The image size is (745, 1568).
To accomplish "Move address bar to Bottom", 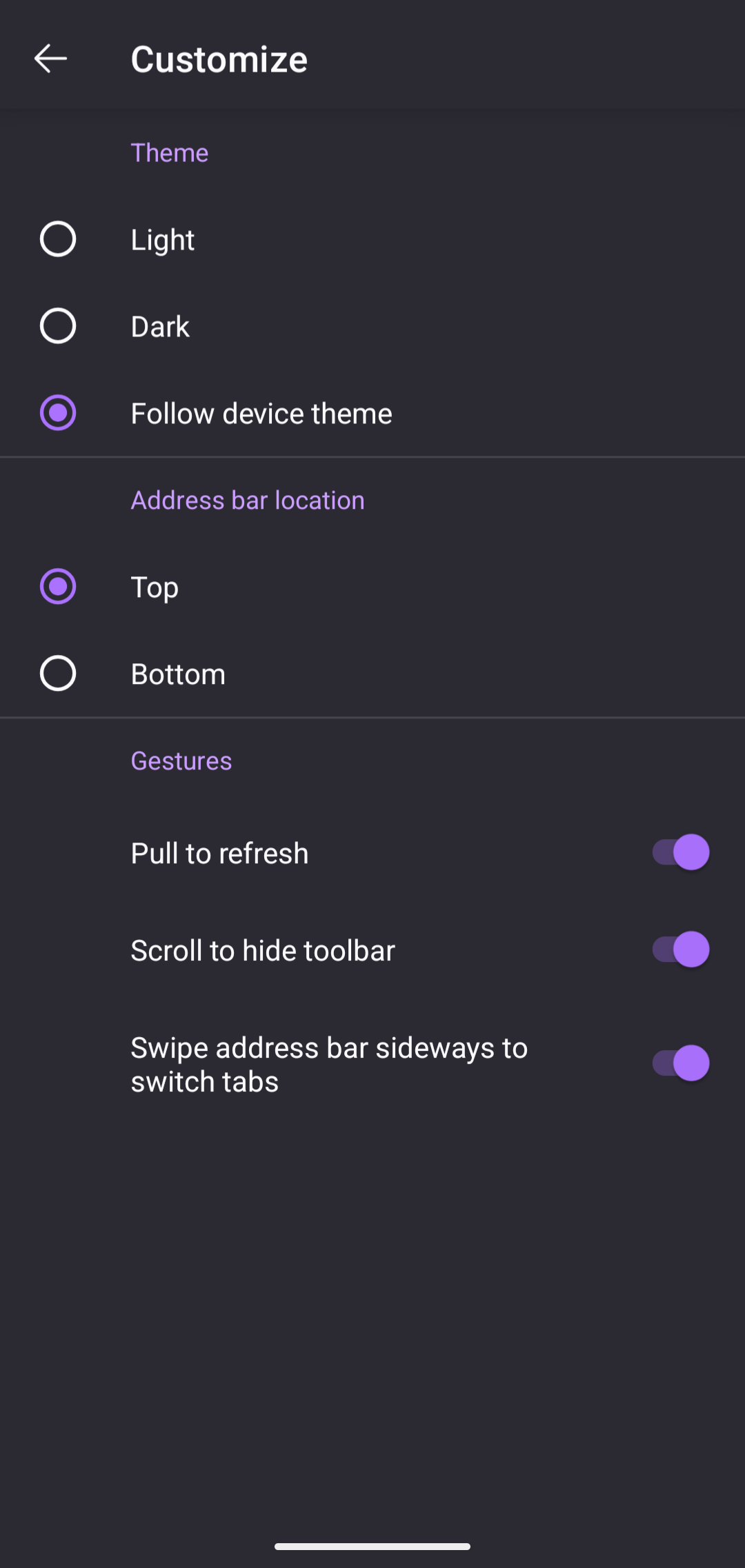I will (58, 674).
